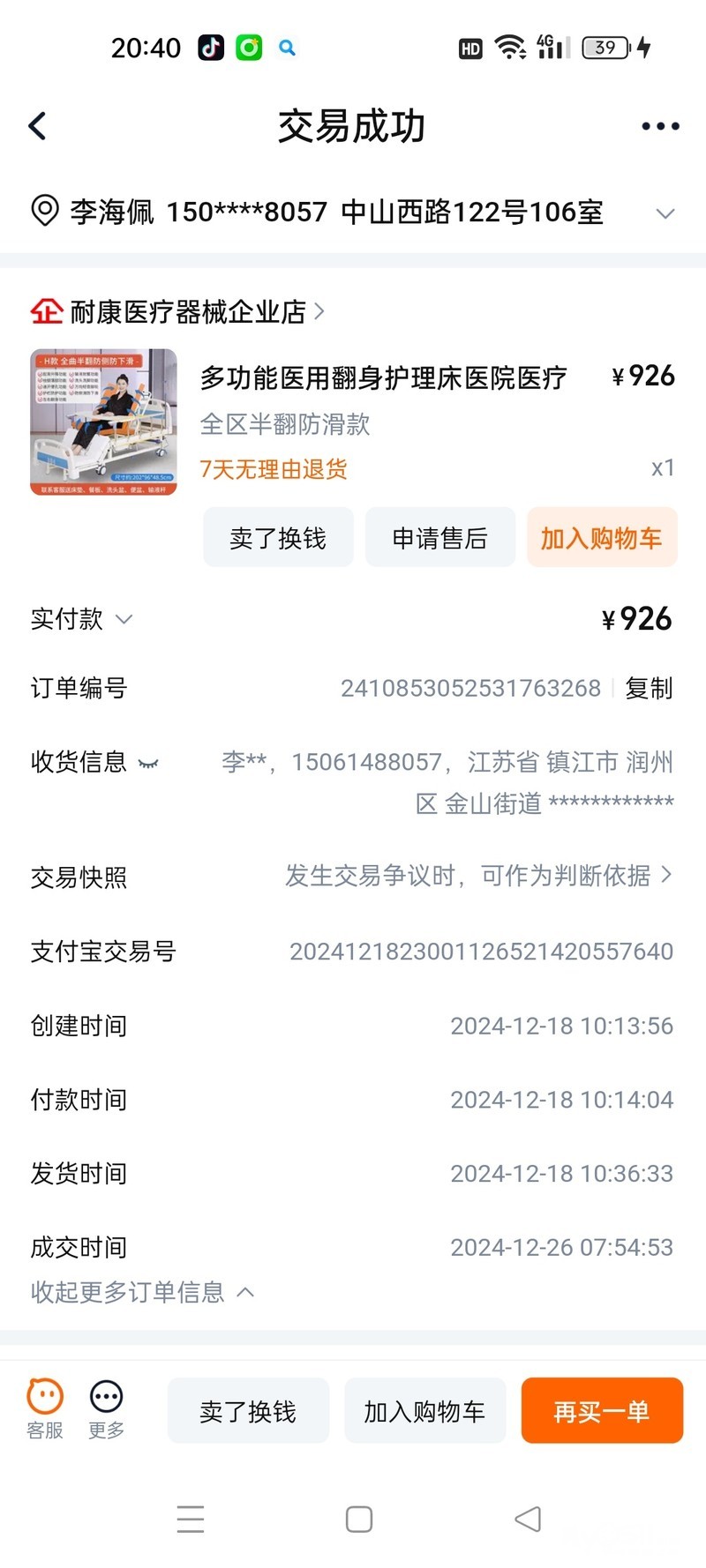Viewport: 706px width, 1568px height.
Task: Open the 更多 options in the bottom bar
Action: click(x=106, y=1408)
